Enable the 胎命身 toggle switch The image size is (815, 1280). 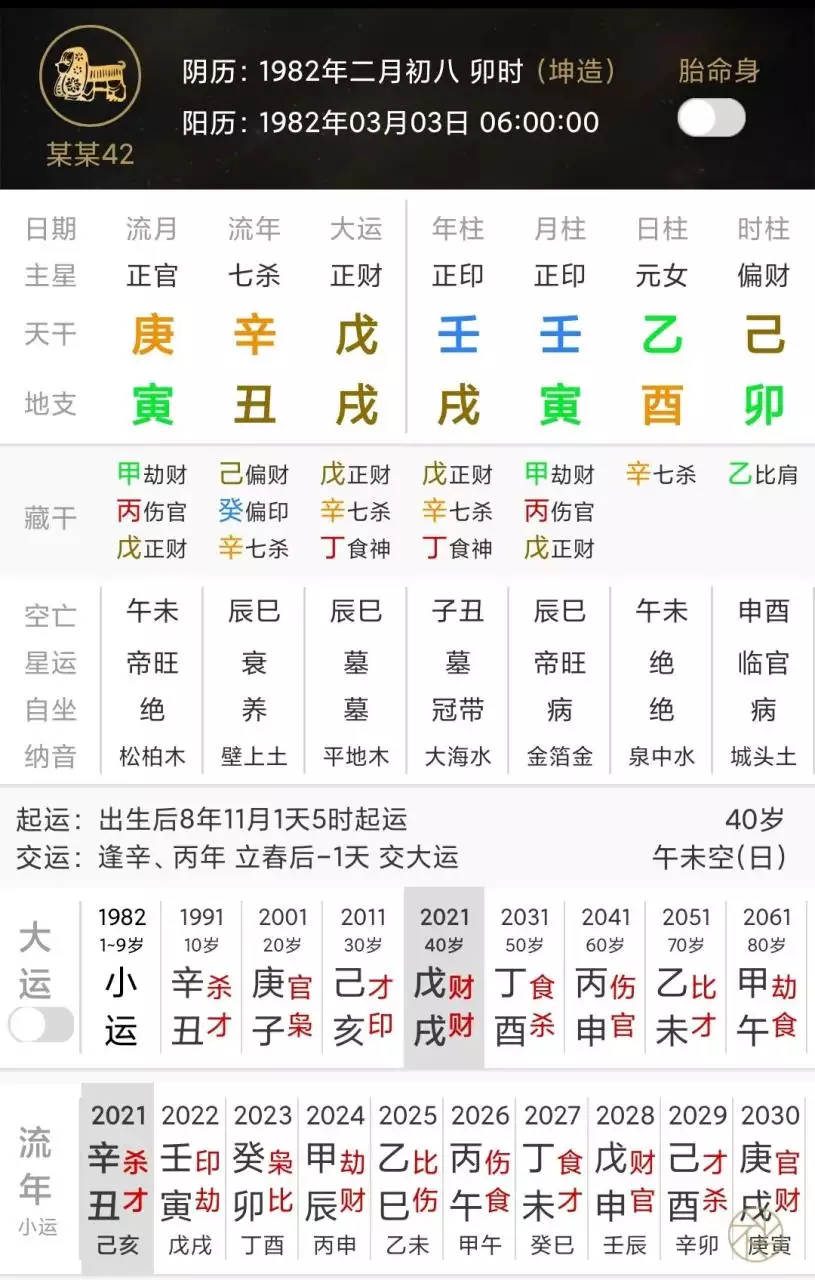713,118
